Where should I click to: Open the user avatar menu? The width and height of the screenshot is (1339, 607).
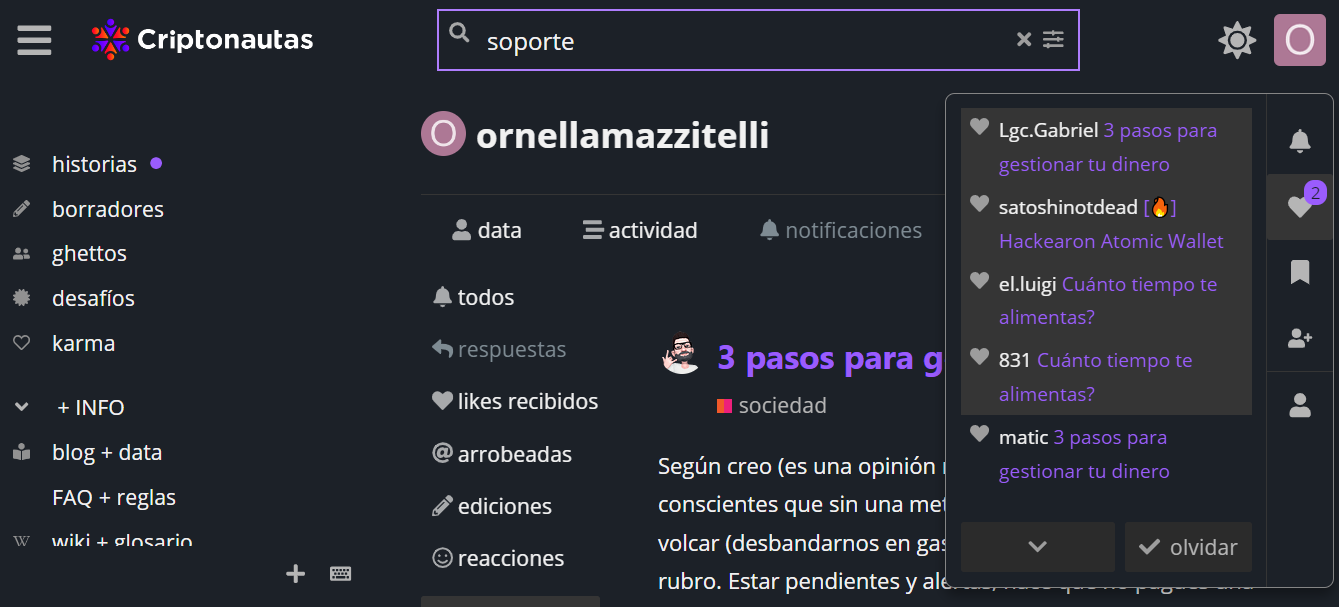pos(1299,40)
